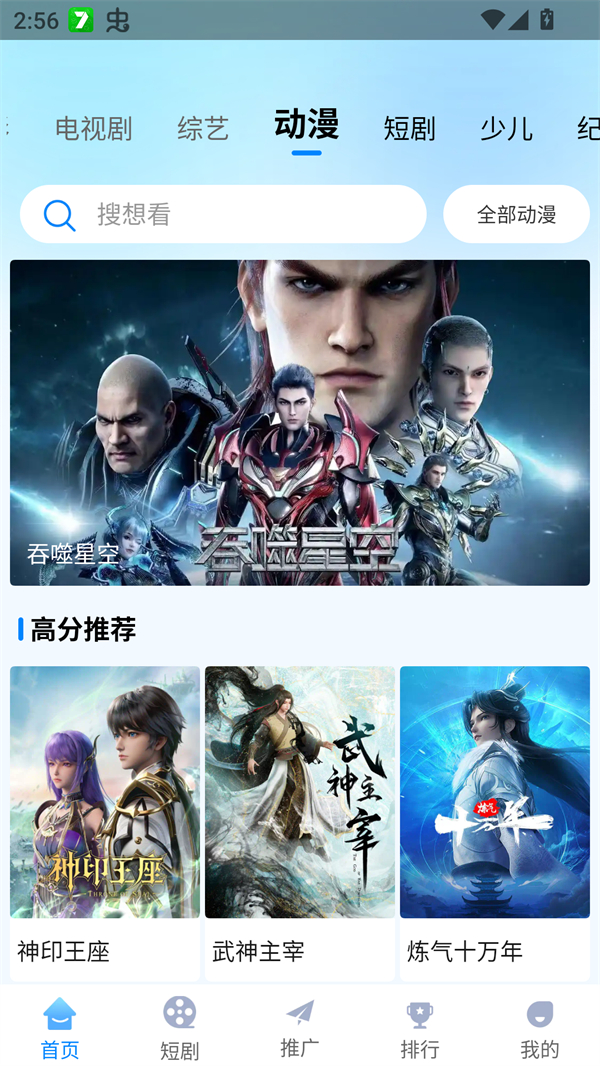Open the 全部动漫 button
The image size is (600, 1066).
(x=516, y=214)
